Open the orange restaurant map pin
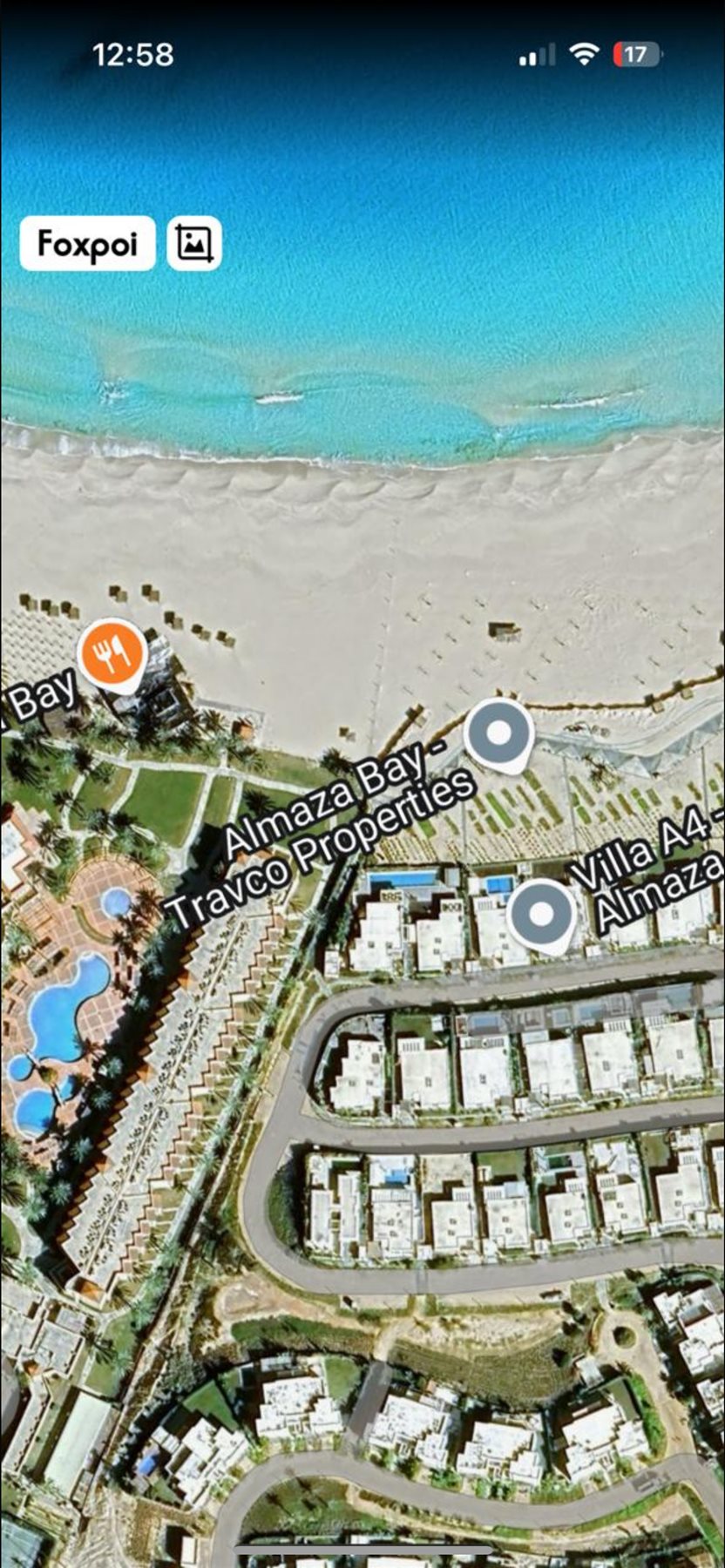 click(x=112, y=652)
